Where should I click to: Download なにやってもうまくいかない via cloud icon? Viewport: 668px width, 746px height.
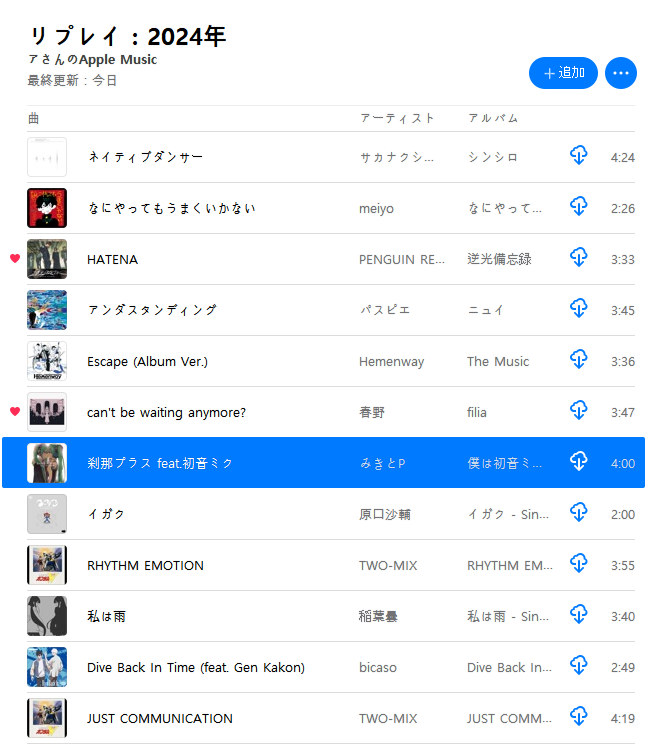(x=578, y=206)
